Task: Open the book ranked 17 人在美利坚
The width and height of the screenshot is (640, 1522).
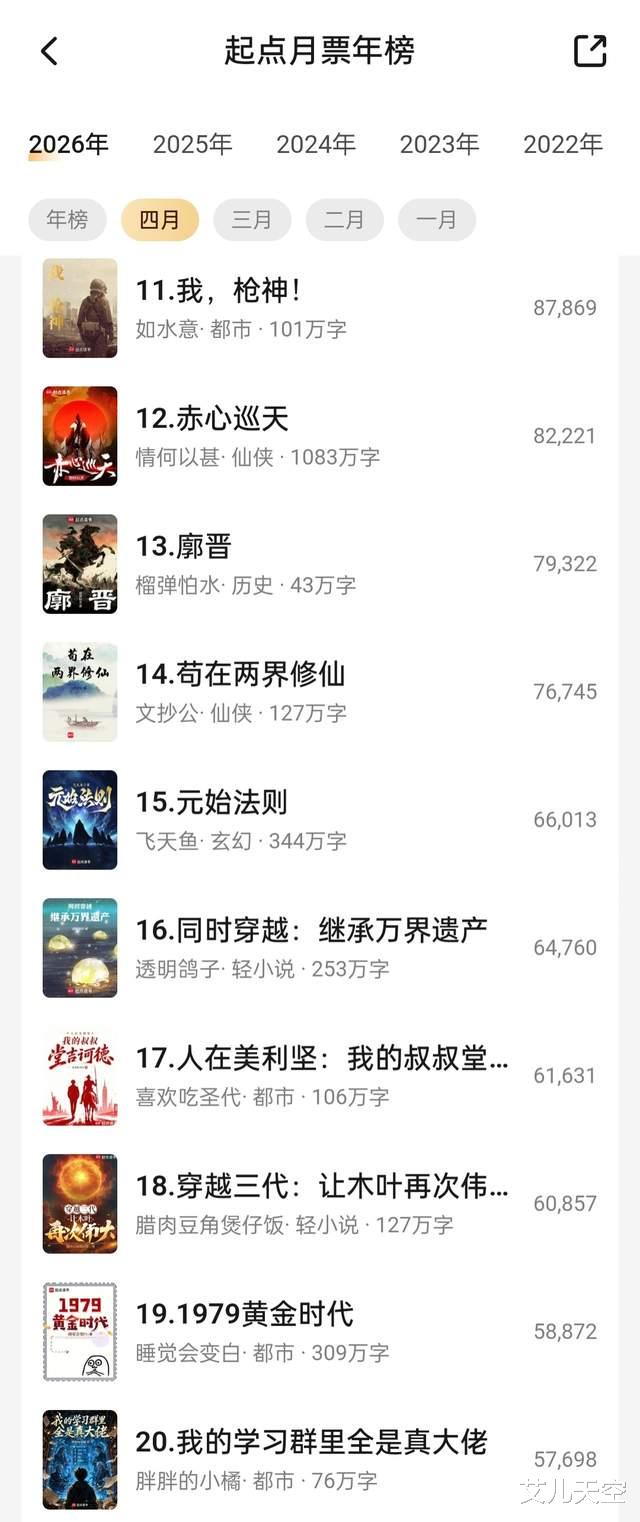Action: [320, 1076]
